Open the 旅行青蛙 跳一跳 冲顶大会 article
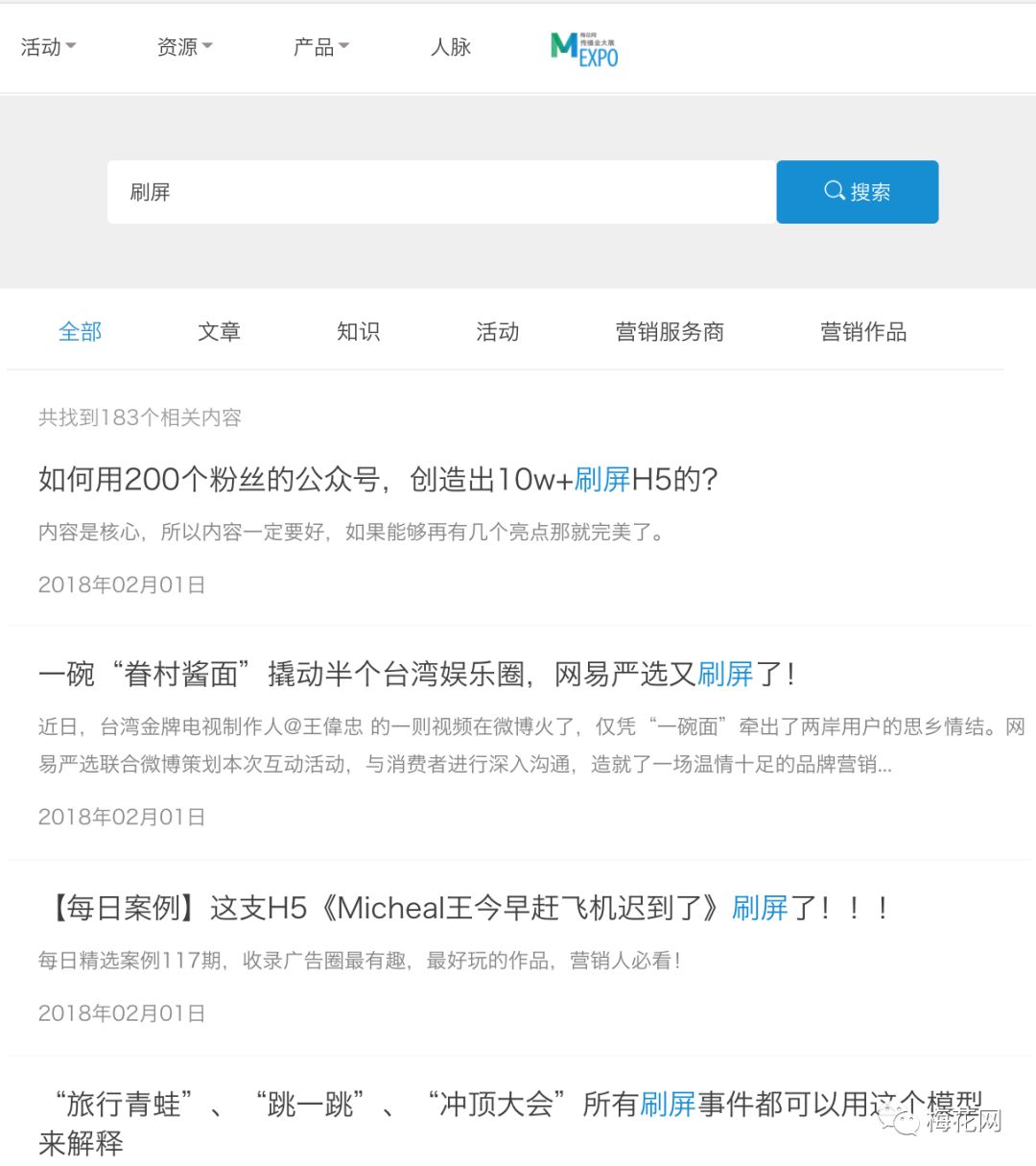 tap(510, 1123)
